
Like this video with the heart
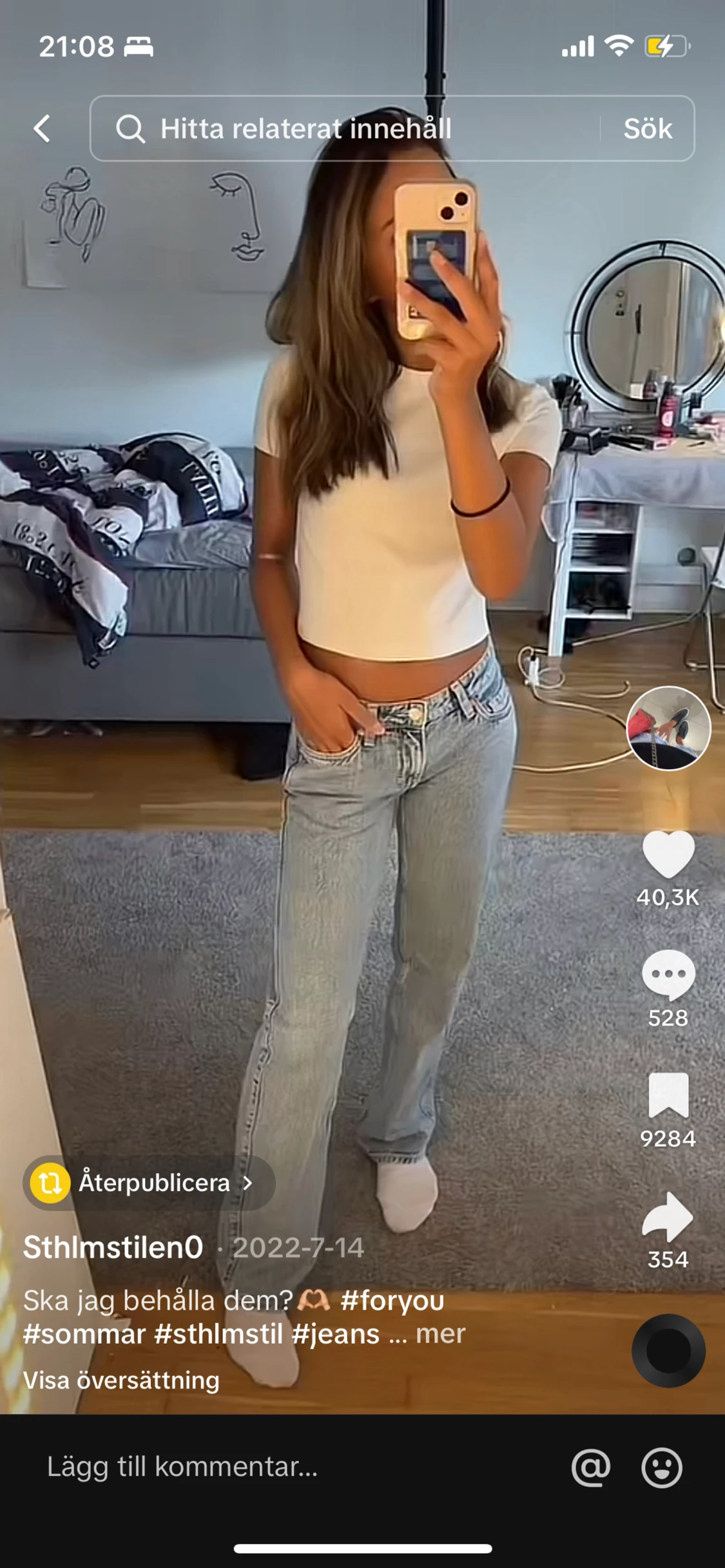click(668, 854)
